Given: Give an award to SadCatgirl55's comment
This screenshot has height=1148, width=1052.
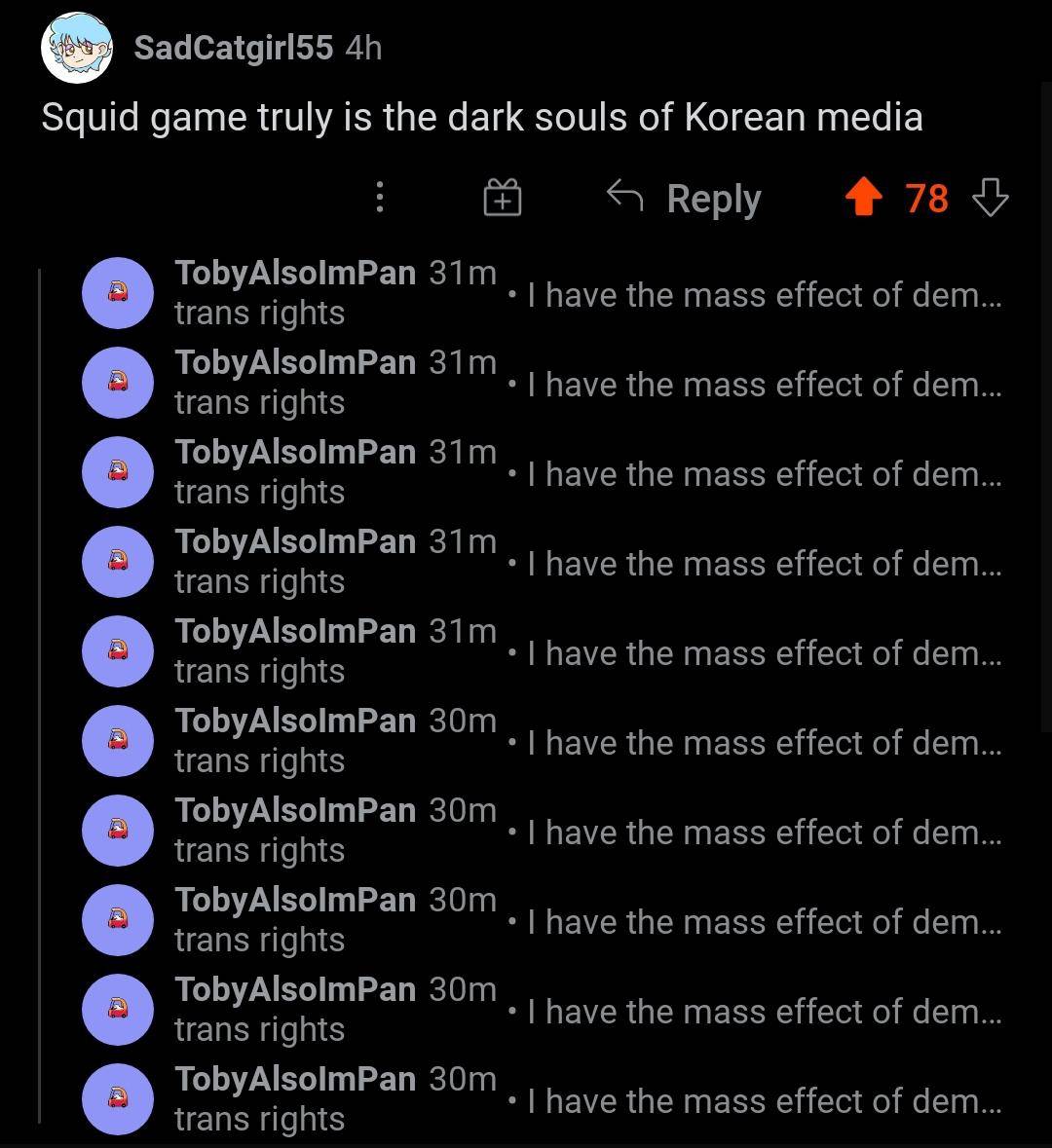Looking at the screenshot, I should tap(503, 198).
